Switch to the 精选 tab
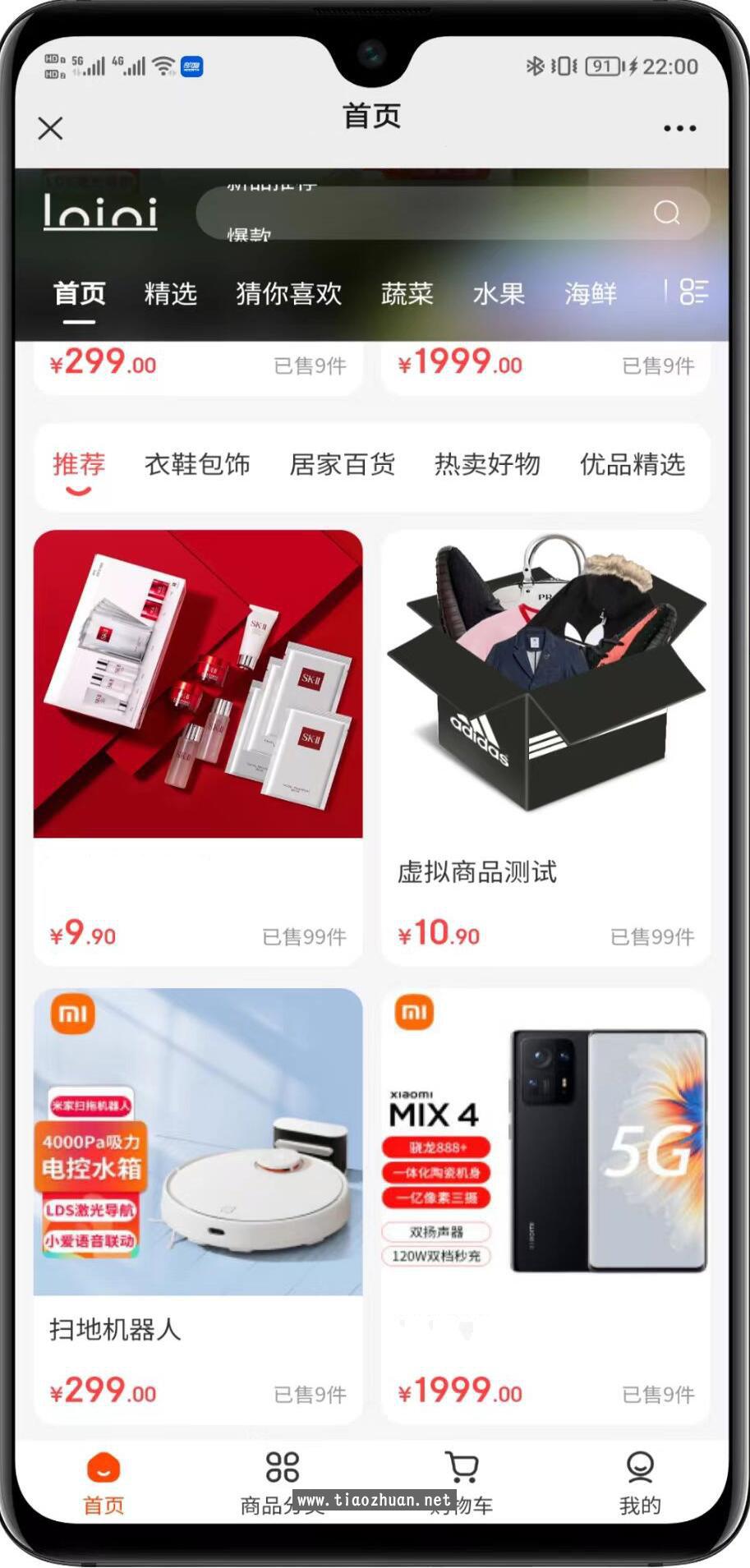The height and width of the screenshot is (1568, 750). [169, 293]
